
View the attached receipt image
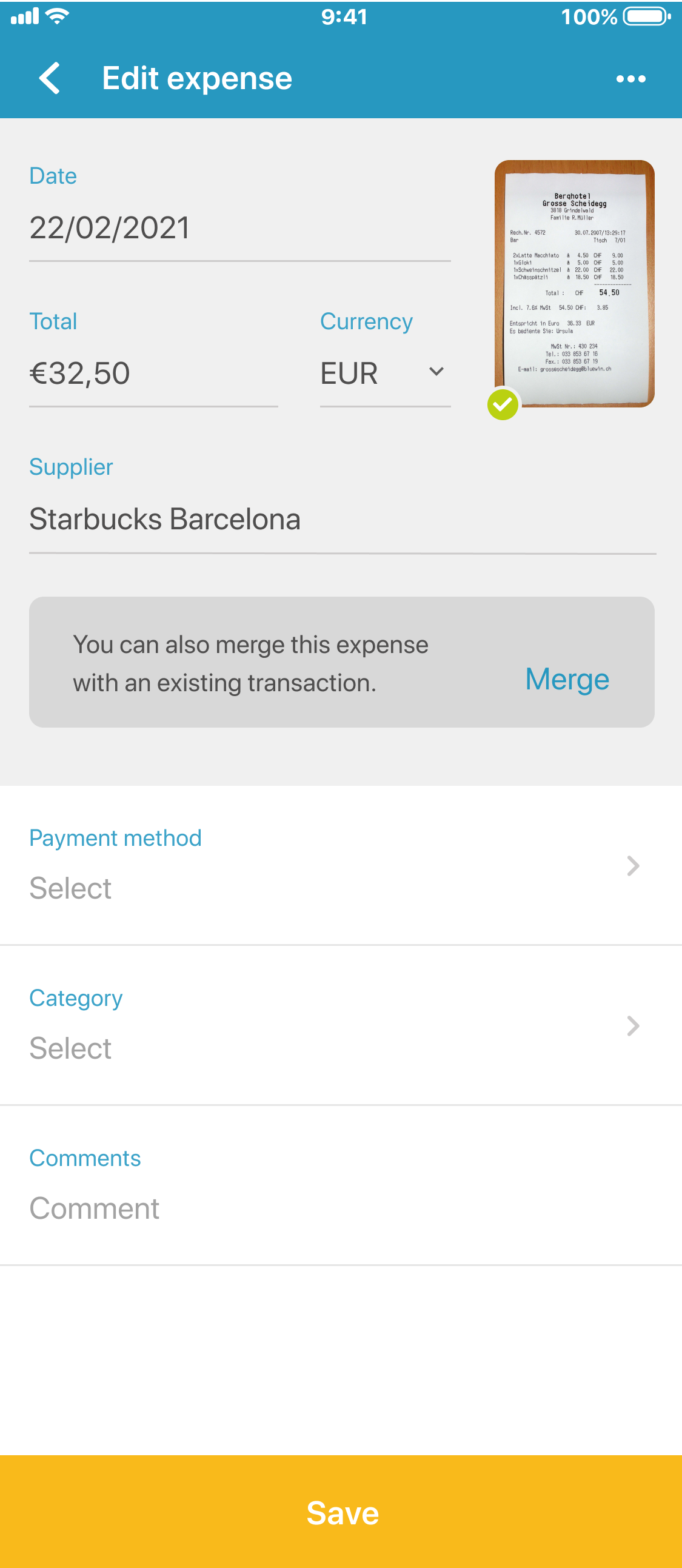click(x=573, y=284)
